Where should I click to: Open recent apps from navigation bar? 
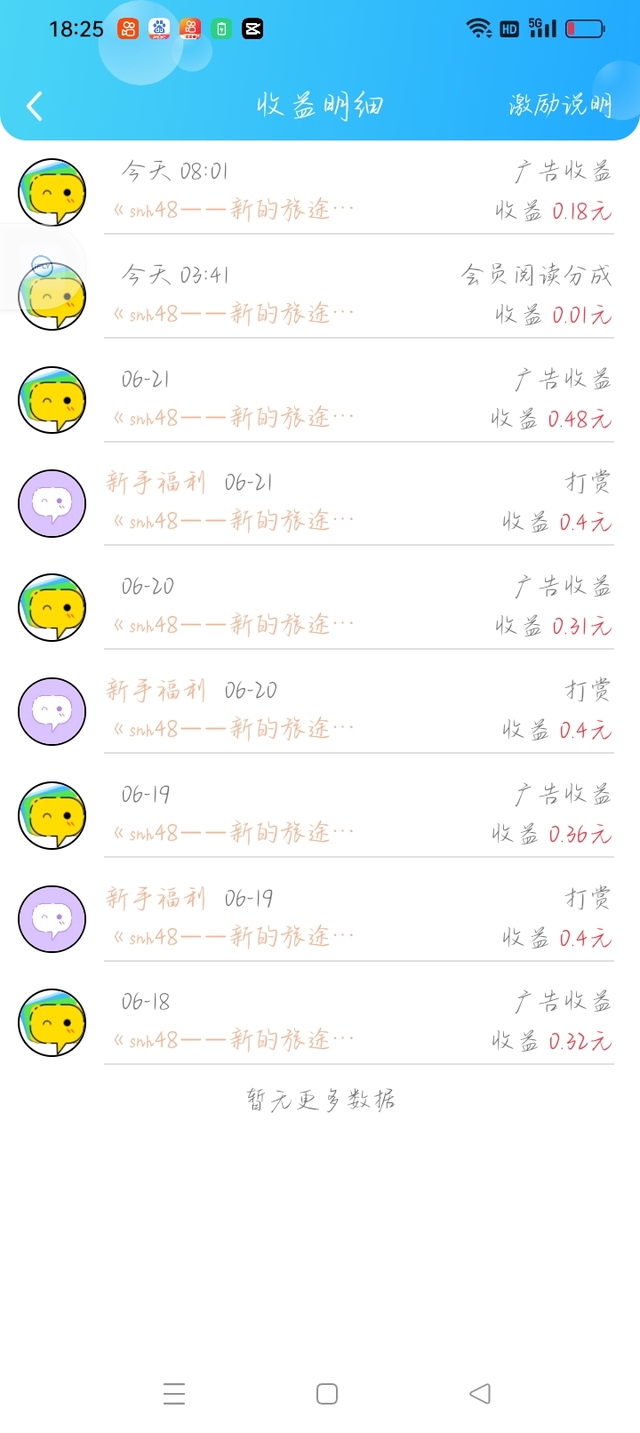click(x=174, y=1393)
